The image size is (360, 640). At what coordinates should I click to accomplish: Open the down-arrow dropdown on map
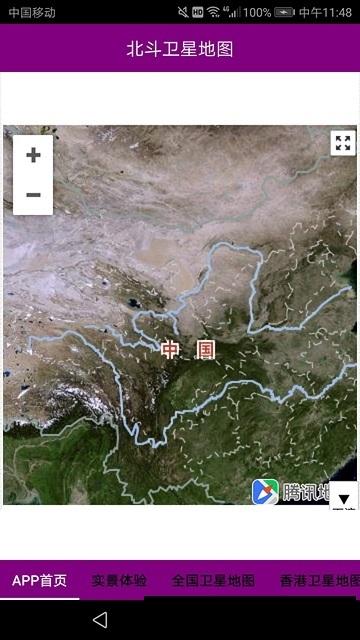344,496
